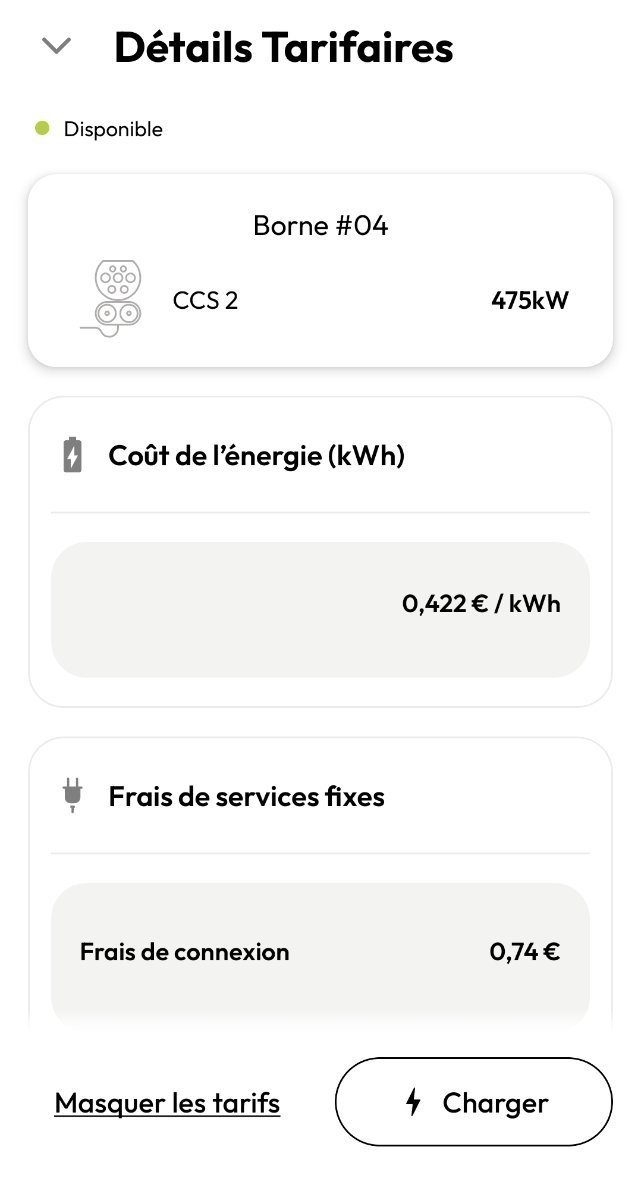Hide prices via Masquer les tarifs
The height and width of the screenshot is (1200, 641).
[x=167, y=1103]
